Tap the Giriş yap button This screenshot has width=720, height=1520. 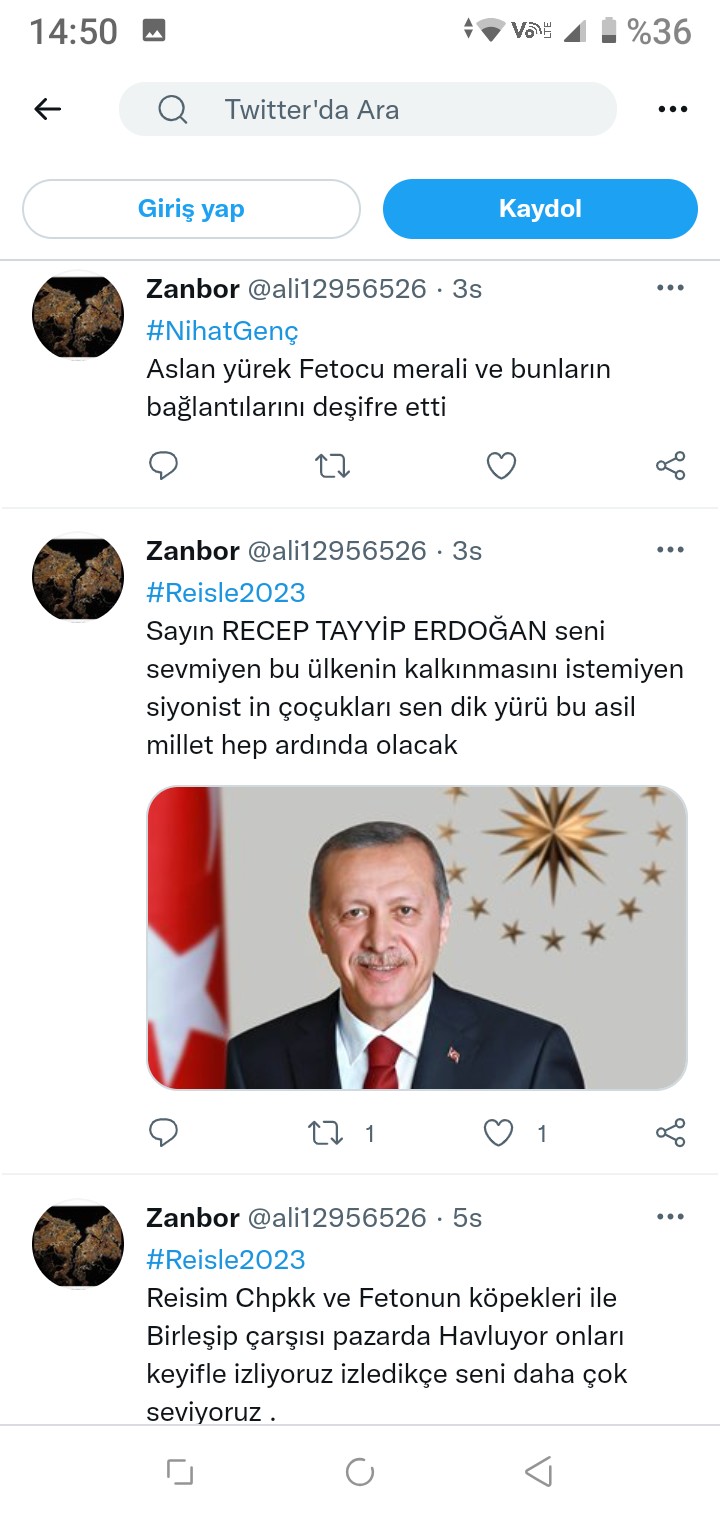click(191, 209)
